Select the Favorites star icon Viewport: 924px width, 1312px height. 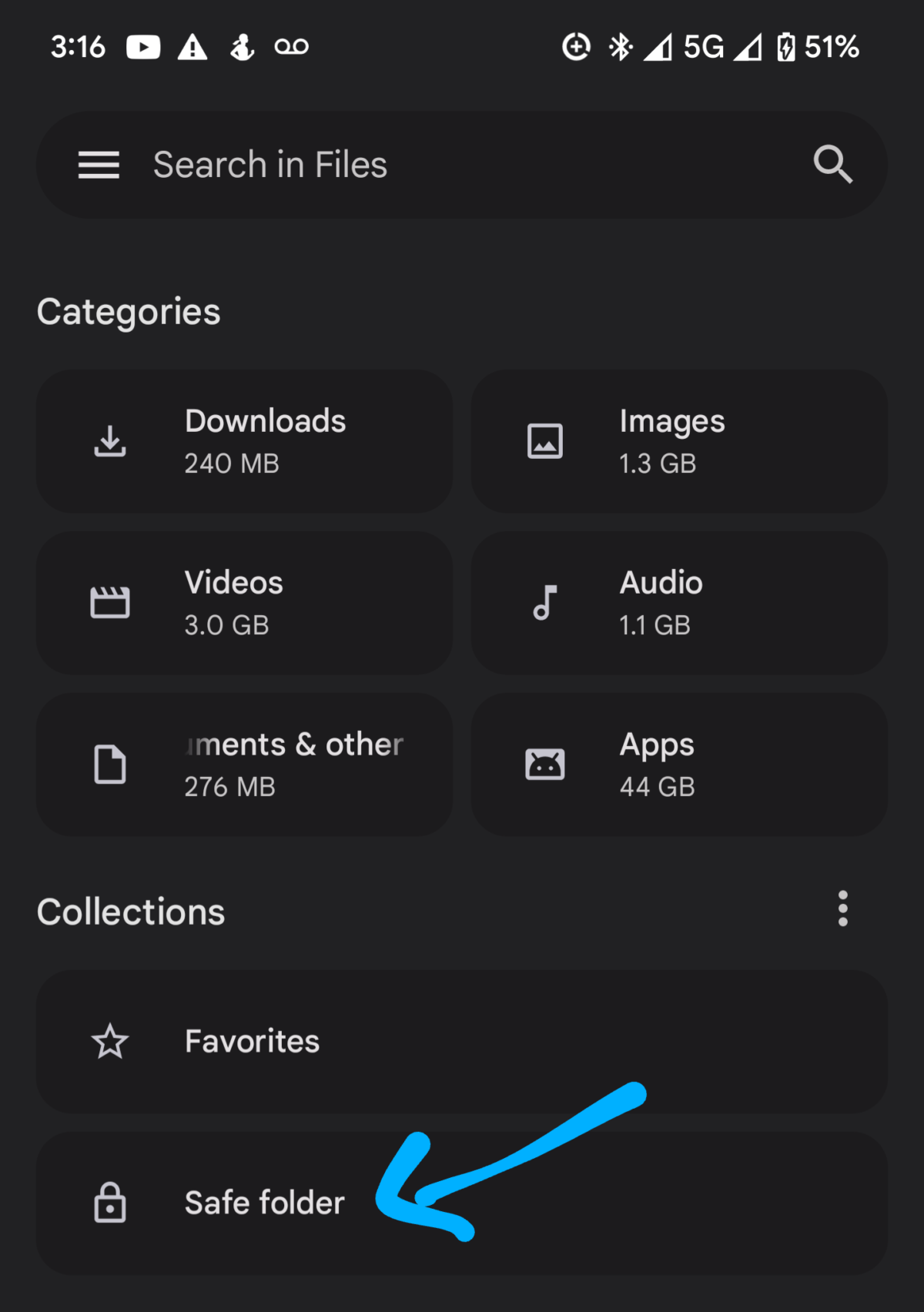coord(109,1042)
